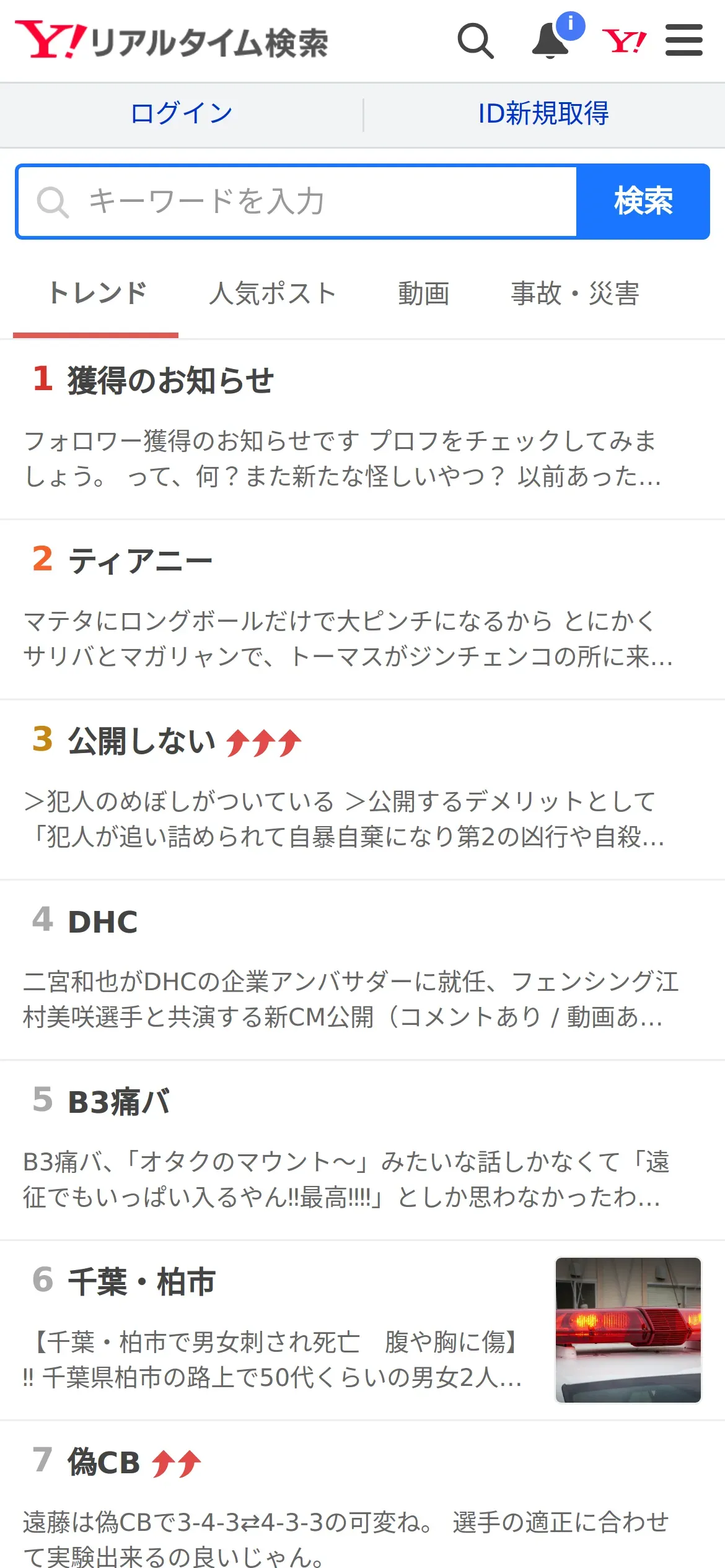The width and height of the screenshot is (725, 1568).
Task: Open trend 6 千葉・柏市
Action: tap(362, 1331)
